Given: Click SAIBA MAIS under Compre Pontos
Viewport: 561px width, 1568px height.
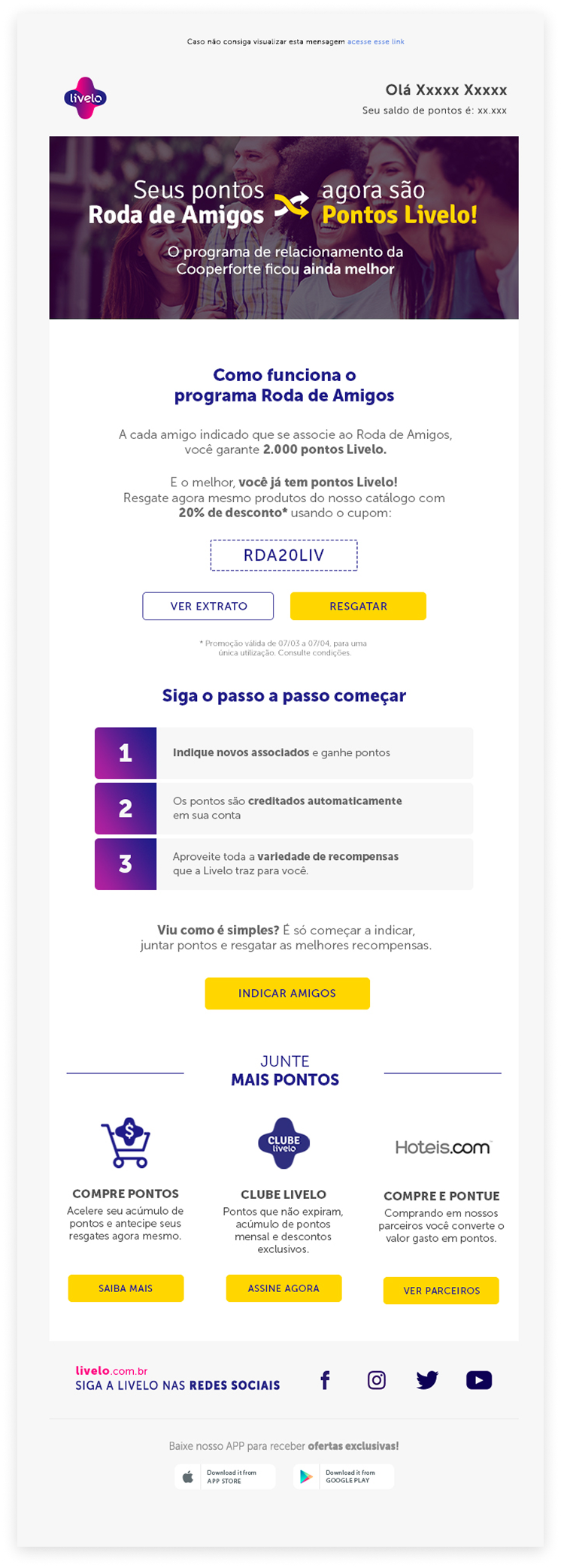Looking at the screenshot, I should point(126,1288).
